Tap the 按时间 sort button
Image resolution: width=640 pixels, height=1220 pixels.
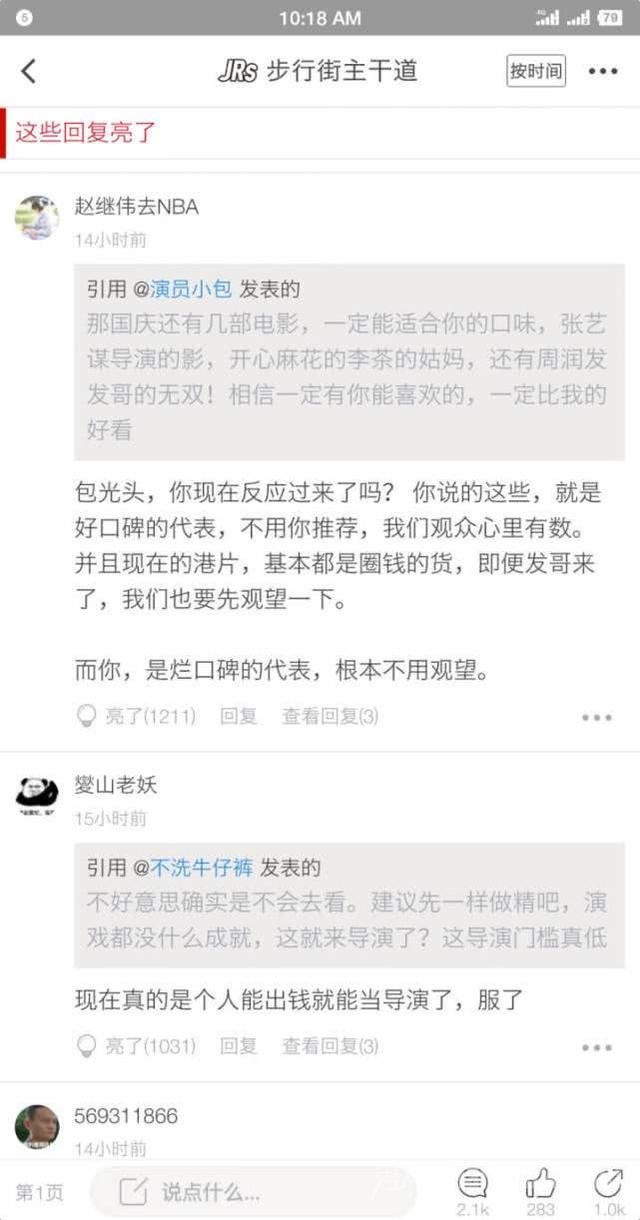[x=536, y=71]
